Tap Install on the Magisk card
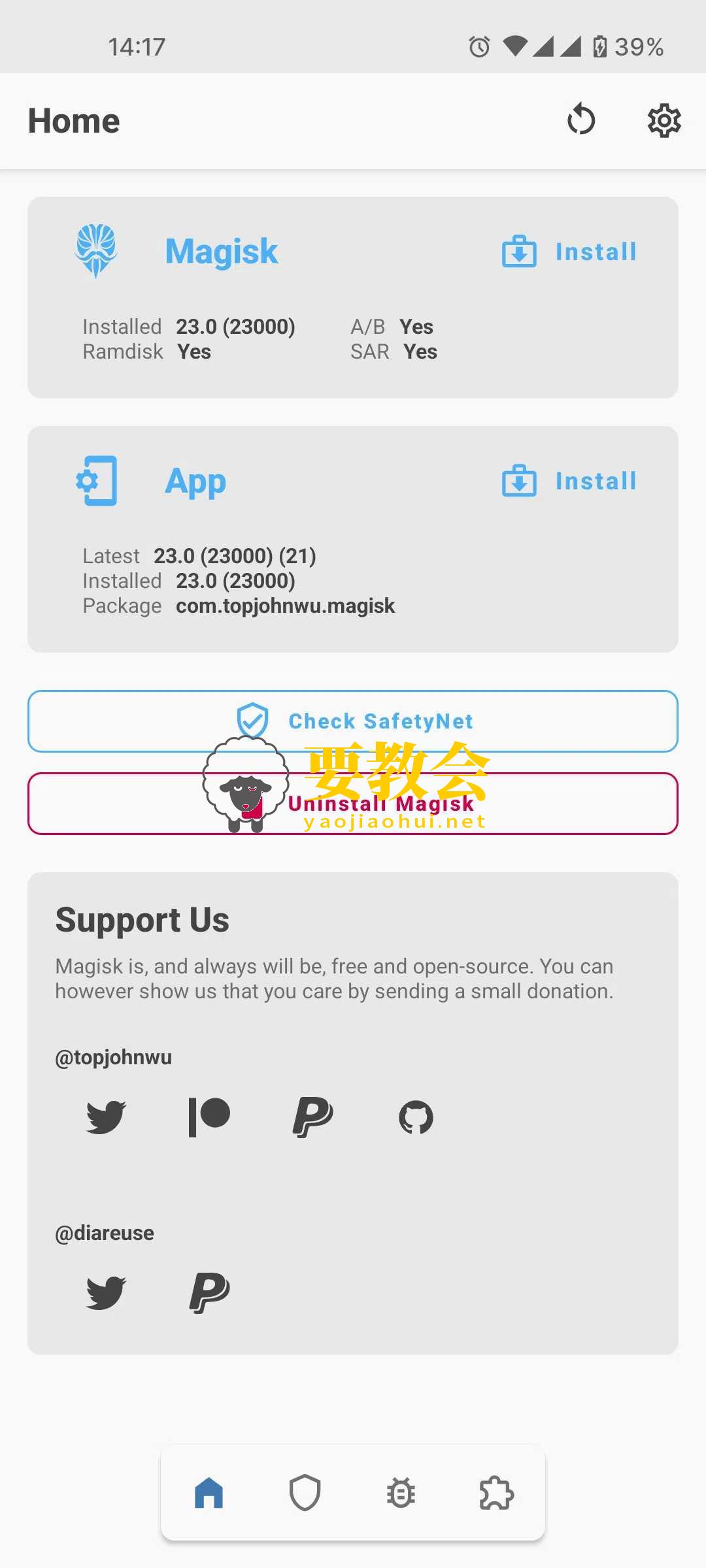The height and width of the screenshot is (1568, 706). [569, 252]
